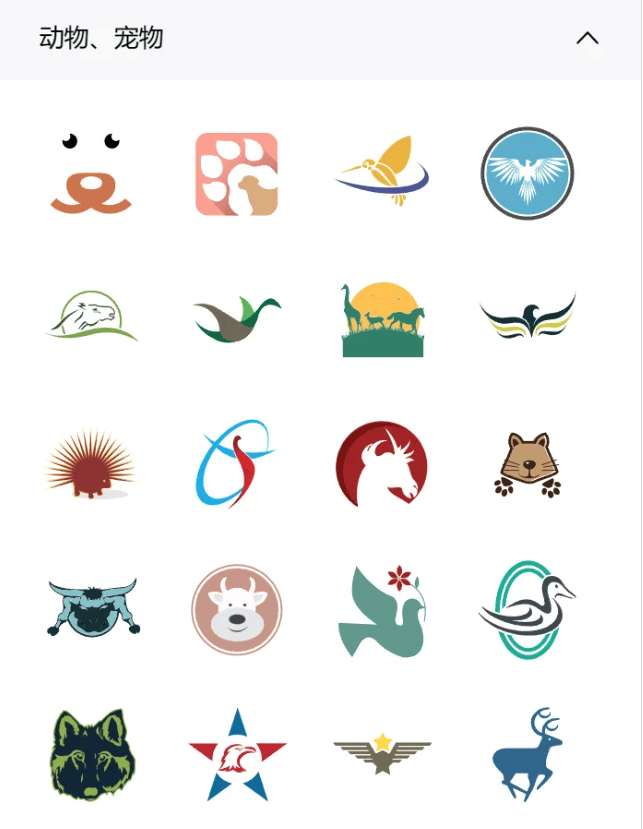Screen dimensions: 643x829
Task: Pick the blue swirl red bird logo
Action: (234, 463)
